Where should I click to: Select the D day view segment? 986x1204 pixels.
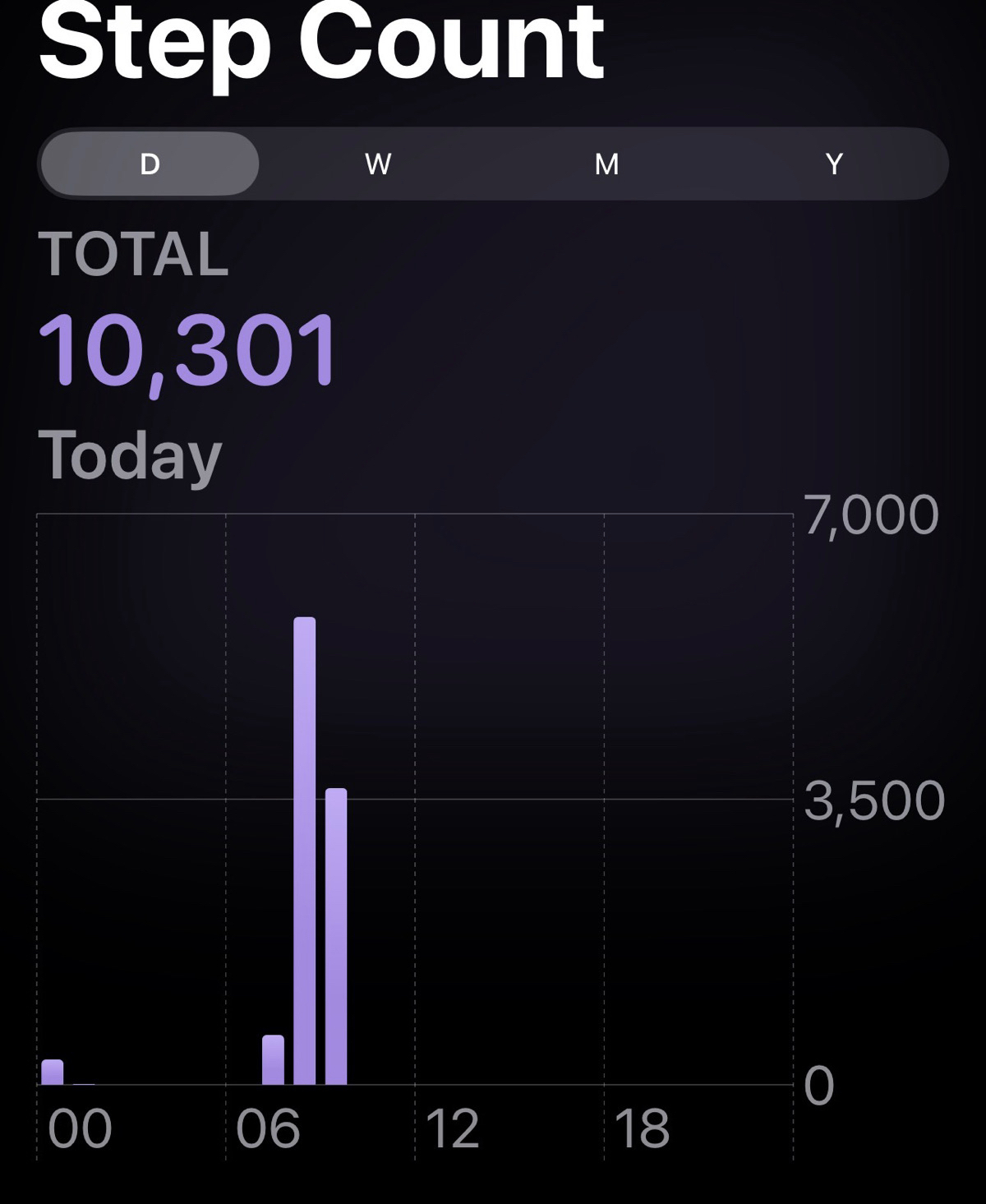pos(150,164)
